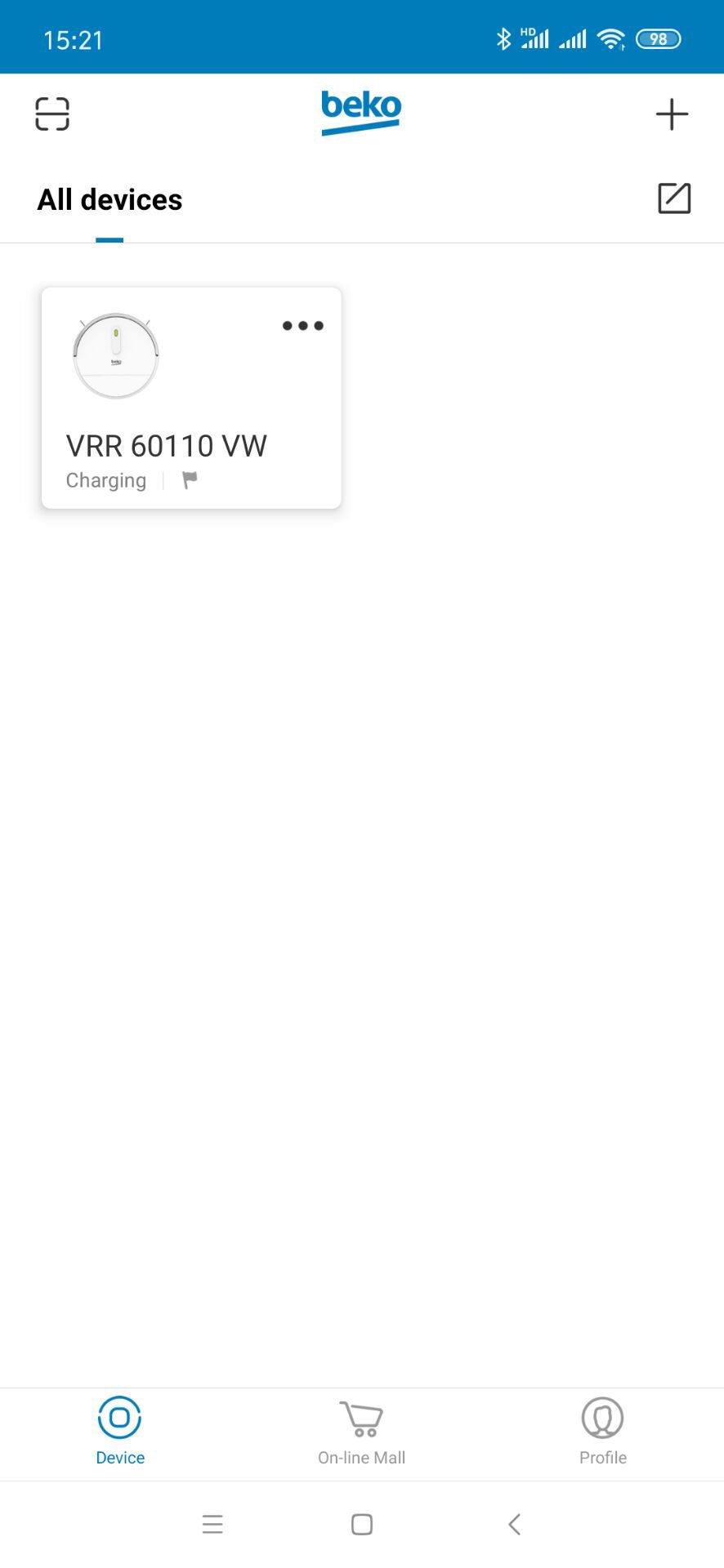Go back with the system back button
The width and height of the screenshot is (724, 1568).
tap(514, 1524)
